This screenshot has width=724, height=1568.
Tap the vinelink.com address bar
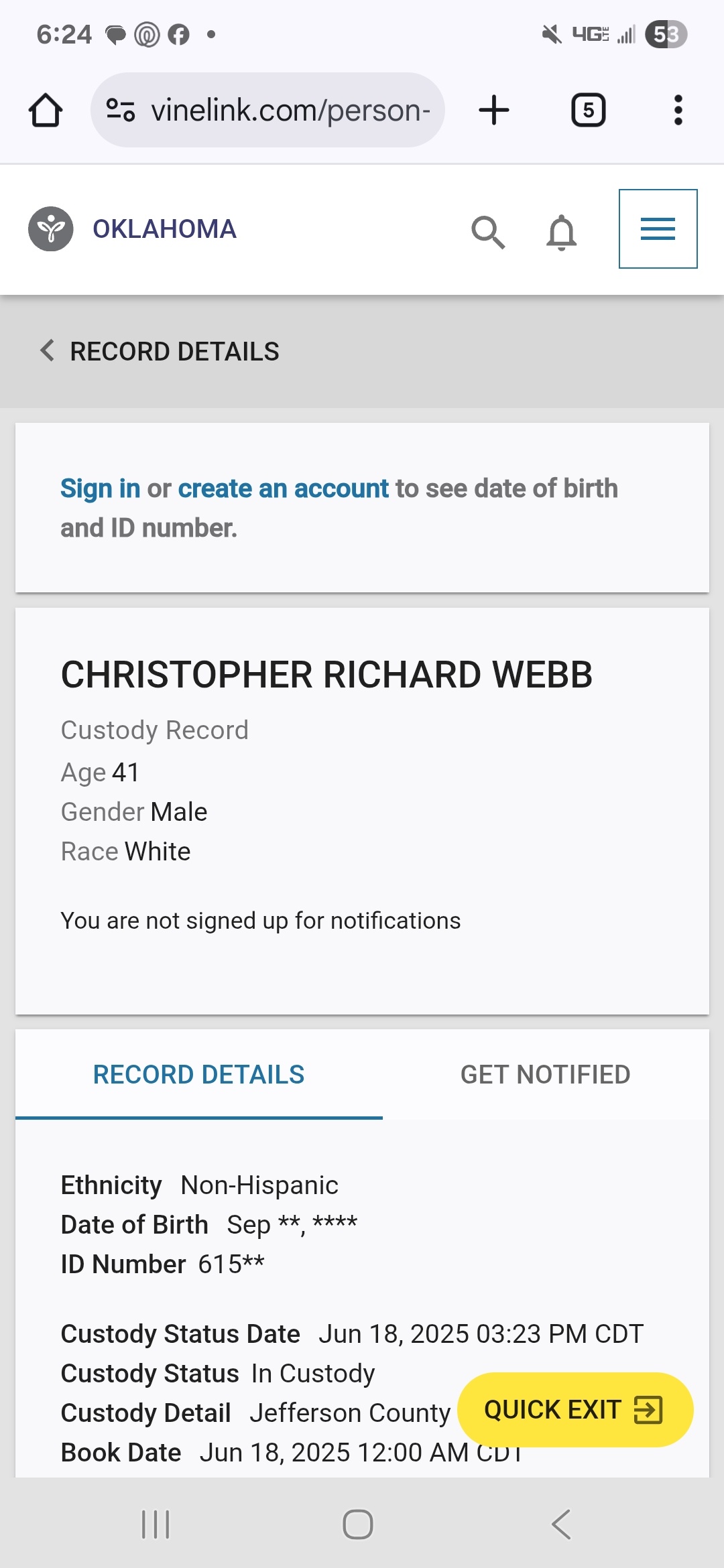267,110
